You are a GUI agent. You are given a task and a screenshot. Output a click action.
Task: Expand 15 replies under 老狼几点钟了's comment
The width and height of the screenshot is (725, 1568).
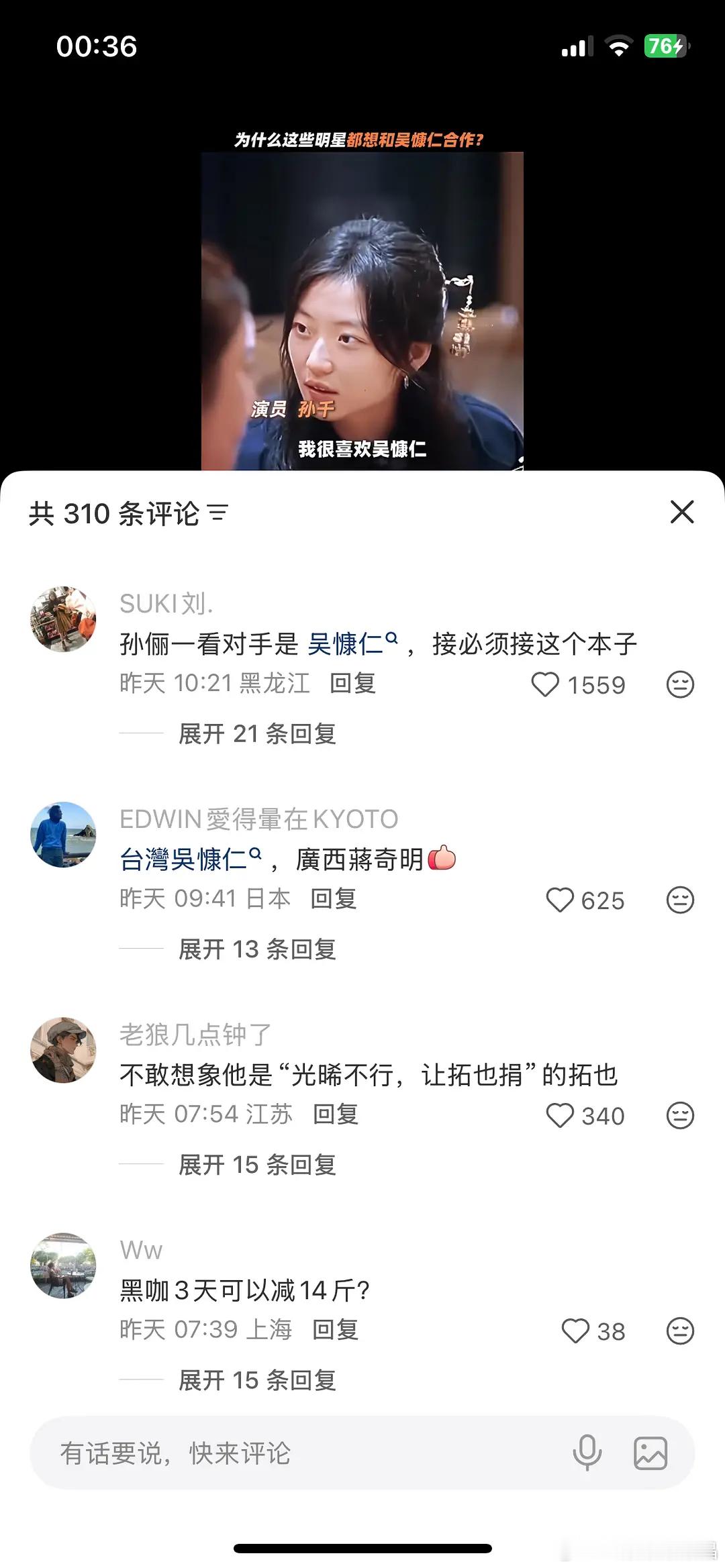(x=258, y=1165)
